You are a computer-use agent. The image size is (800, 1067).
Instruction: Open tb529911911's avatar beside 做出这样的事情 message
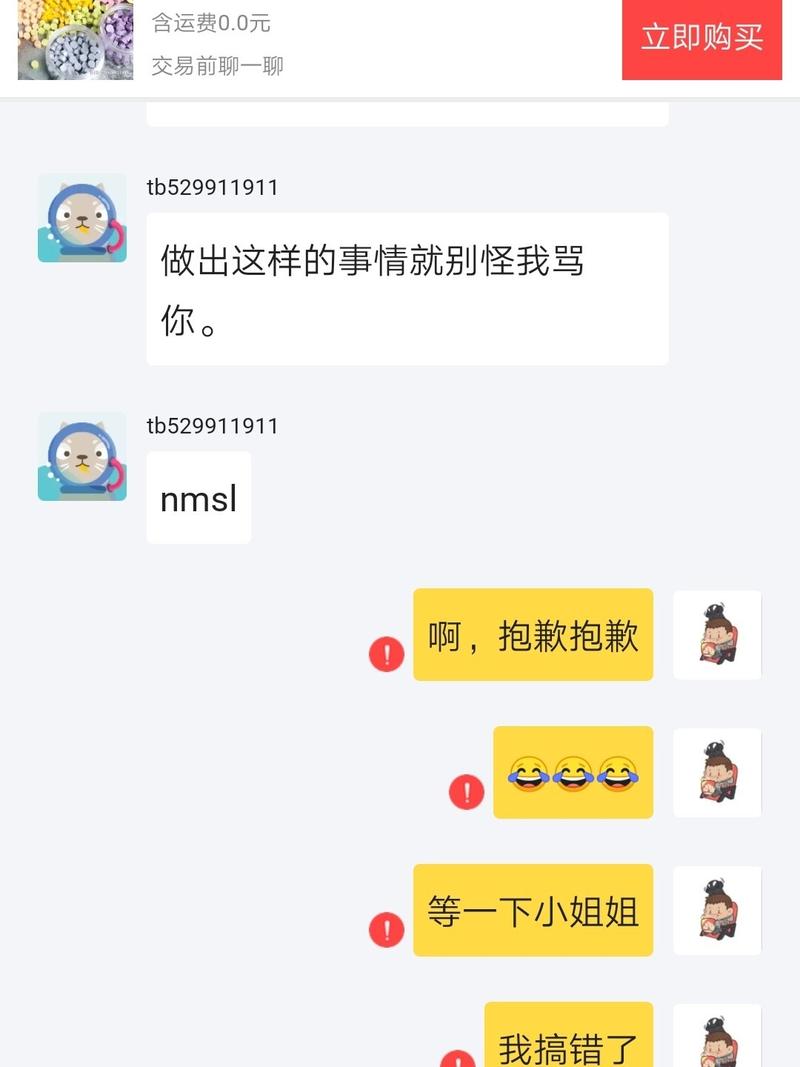(x=82, y=218)
